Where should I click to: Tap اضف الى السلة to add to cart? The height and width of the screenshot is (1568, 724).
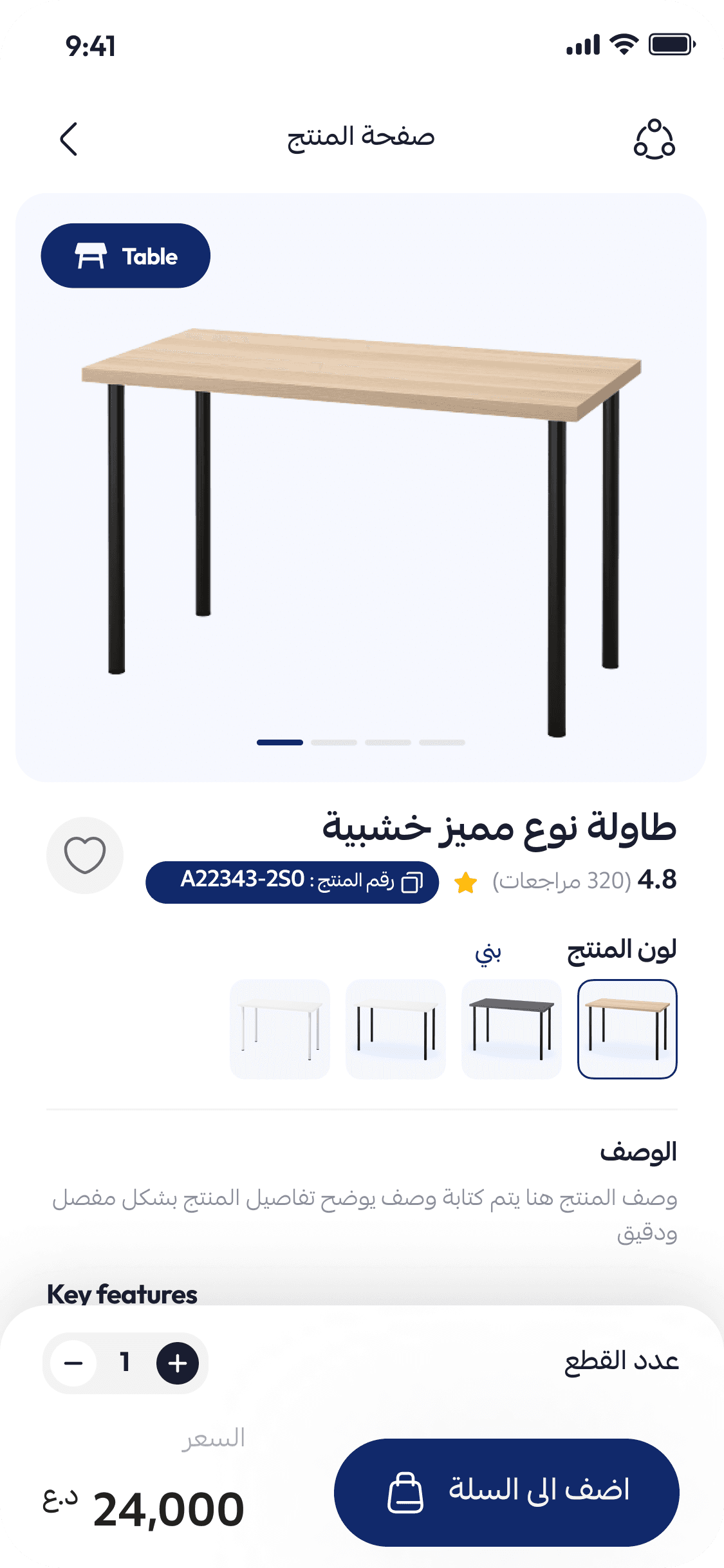(x=506, y=1492)
